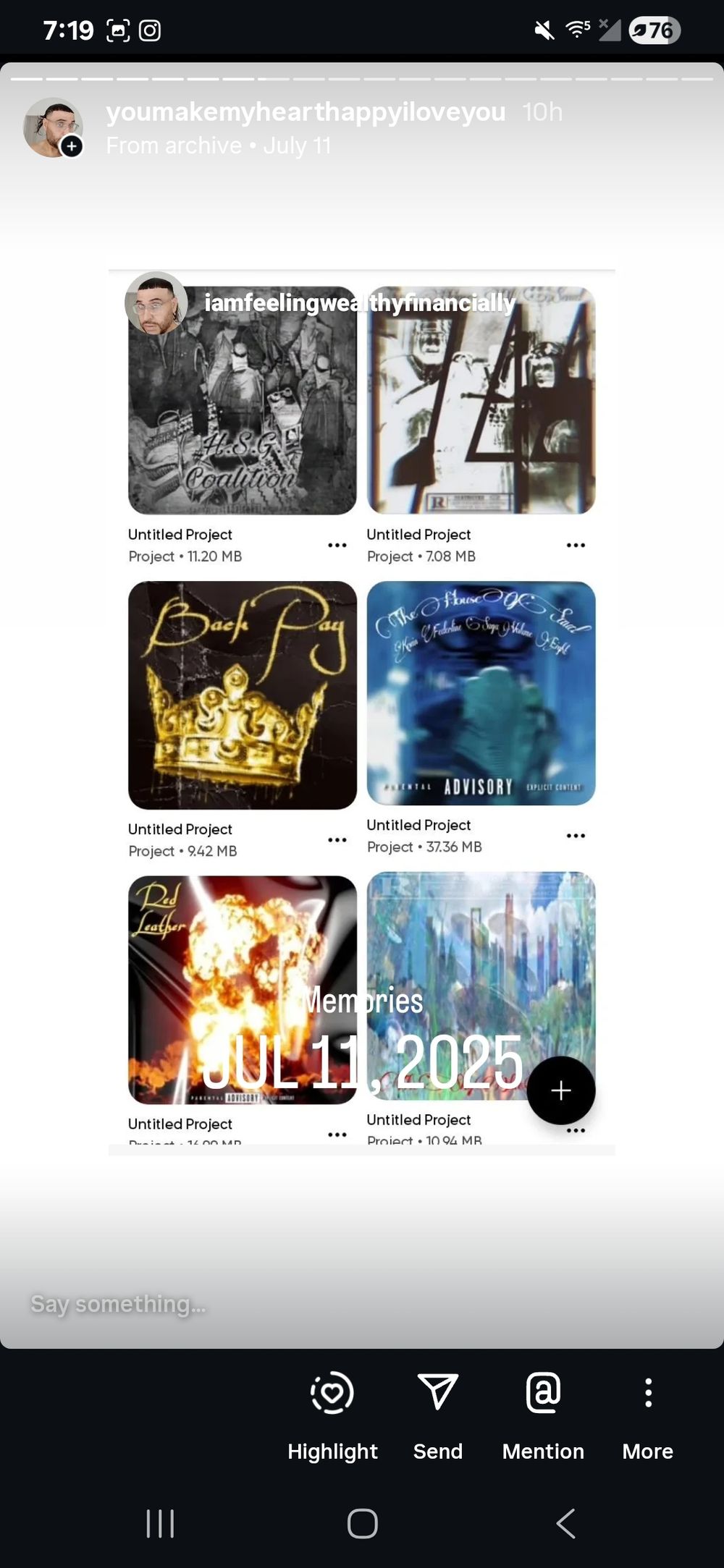Go back with system back button
This screenshot has height=1568, width=724.
tap(565, 1523)
